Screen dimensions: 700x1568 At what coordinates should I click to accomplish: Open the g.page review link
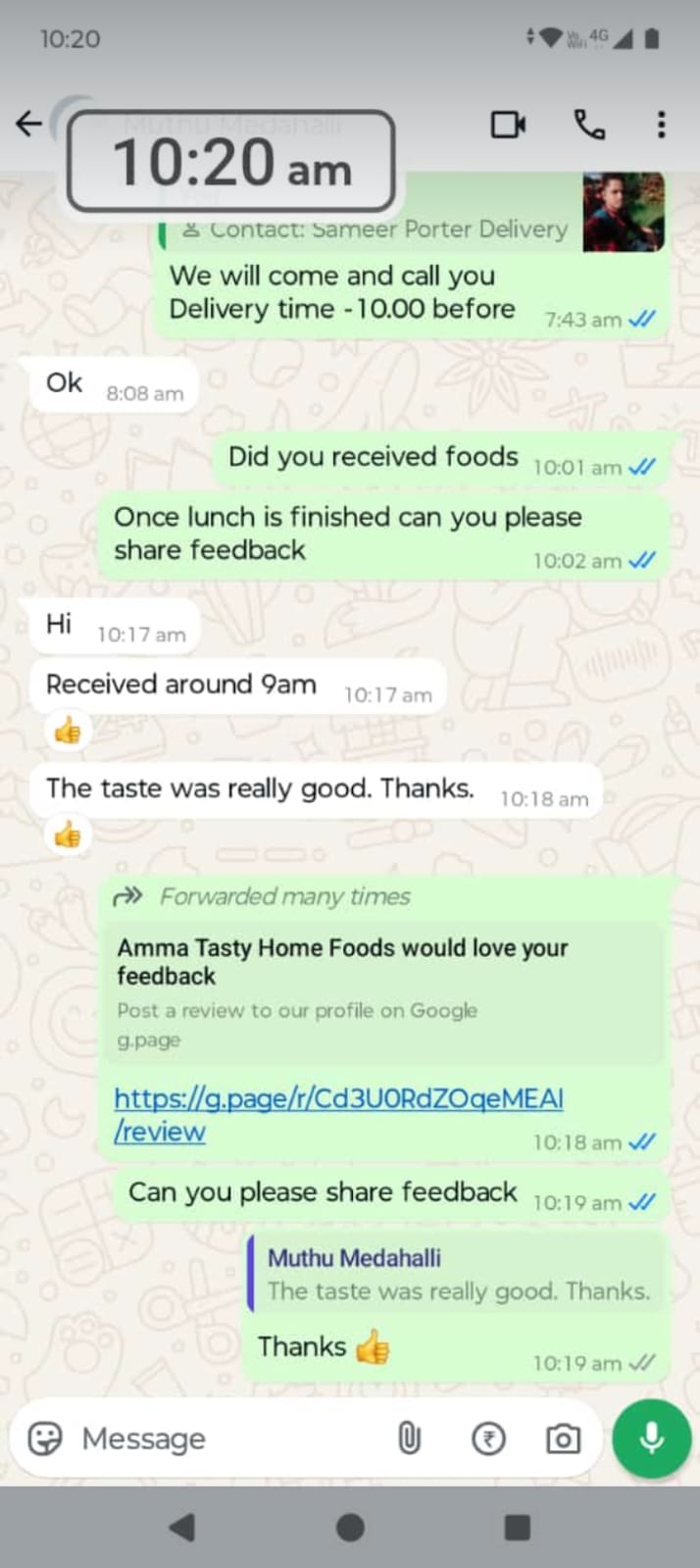[x=338, y=1098]
